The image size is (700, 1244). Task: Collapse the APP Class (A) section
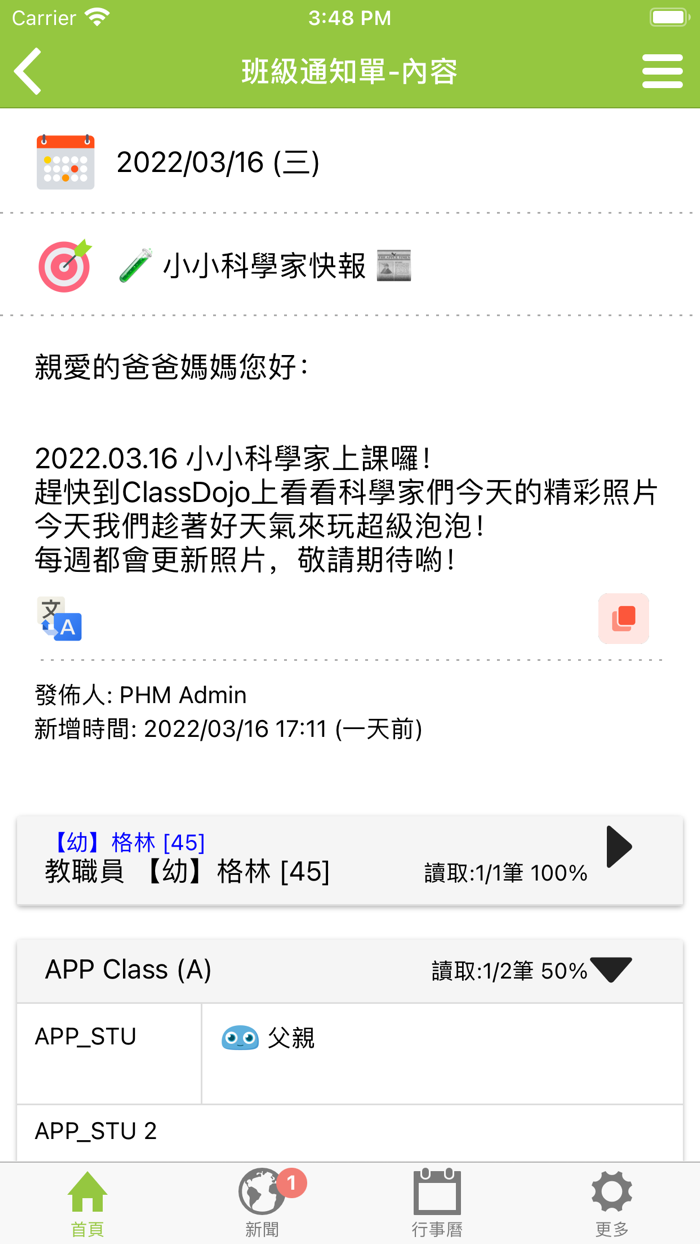pos(611,969)
